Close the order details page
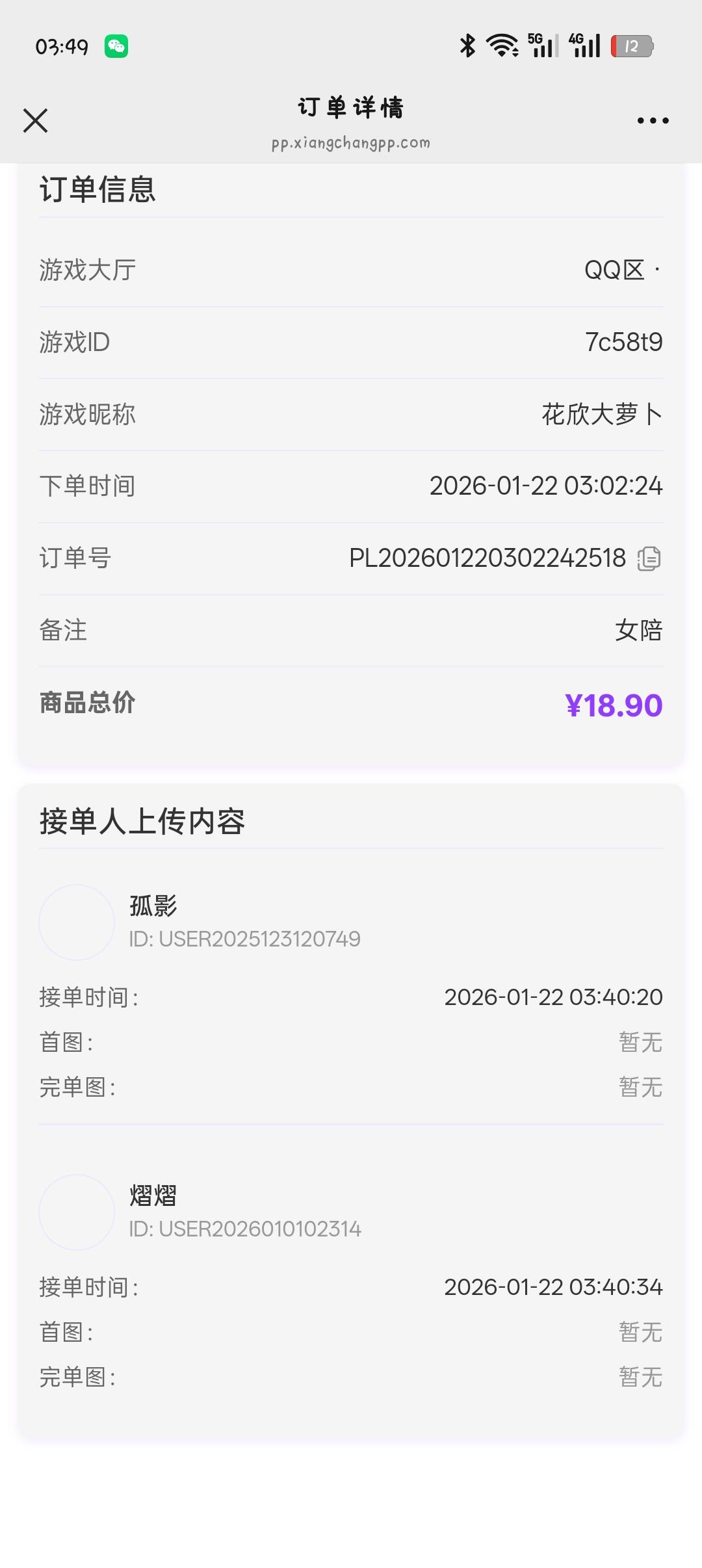This screenshot has height=1568, width=702. click(x=35, y=121)
